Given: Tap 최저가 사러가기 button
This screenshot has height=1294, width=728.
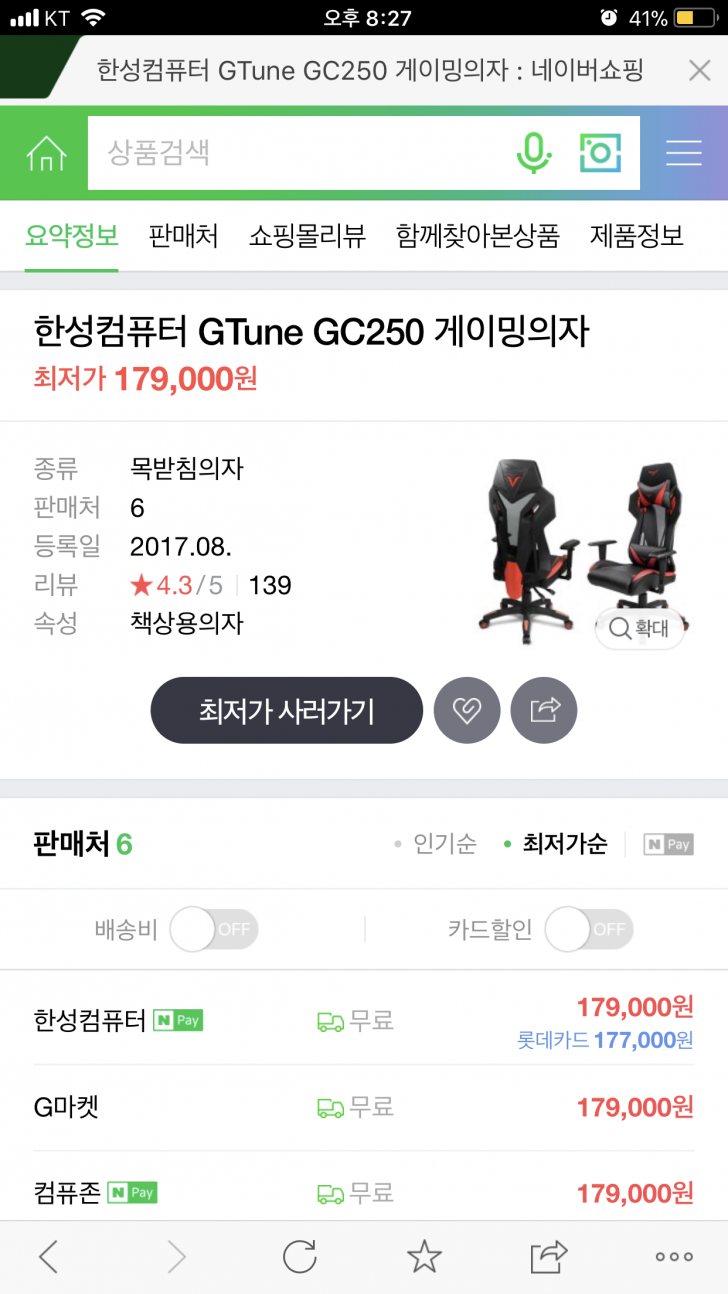Looking at the screenshot, I should [x=286, y=710].
